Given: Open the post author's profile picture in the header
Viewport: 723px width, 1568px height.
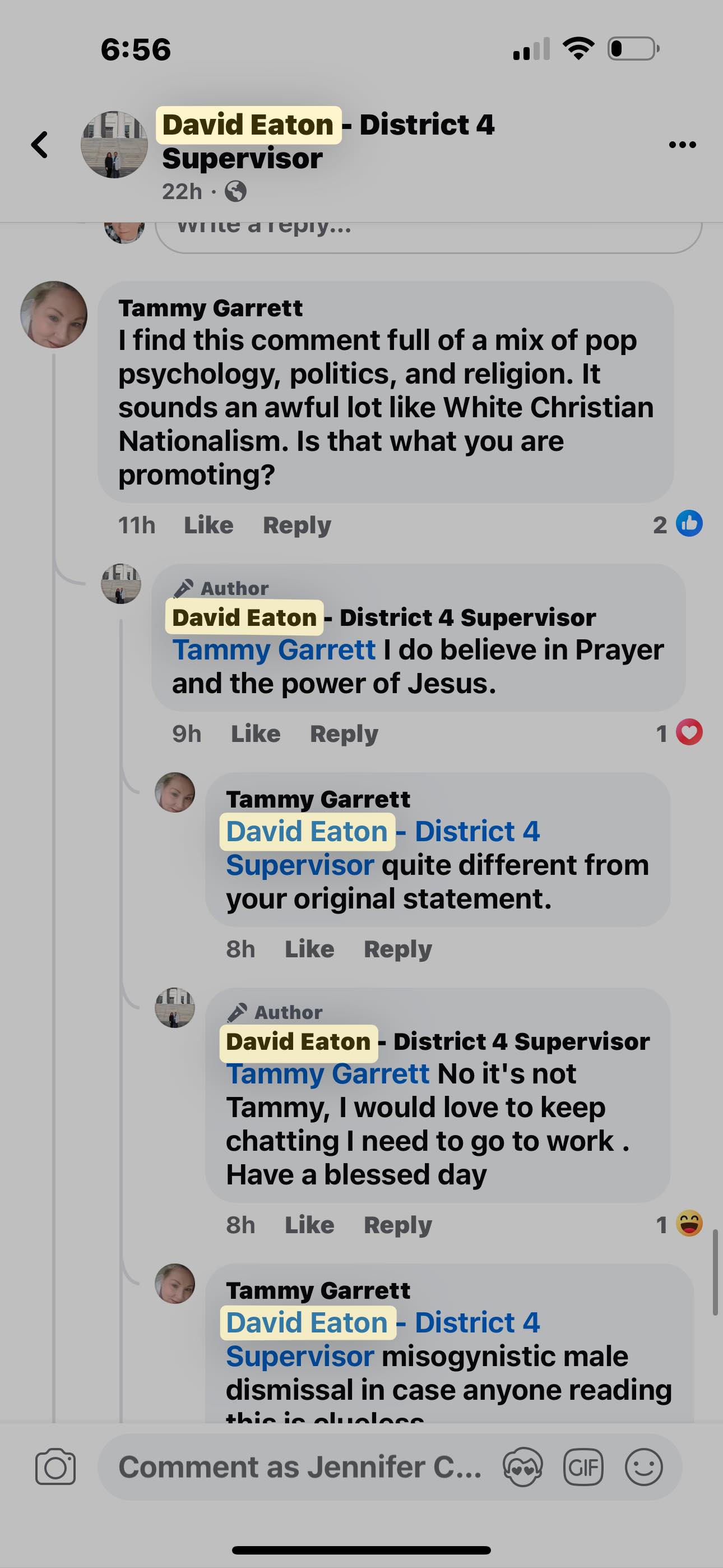Looking at the screenshot, I should [114, 145].
